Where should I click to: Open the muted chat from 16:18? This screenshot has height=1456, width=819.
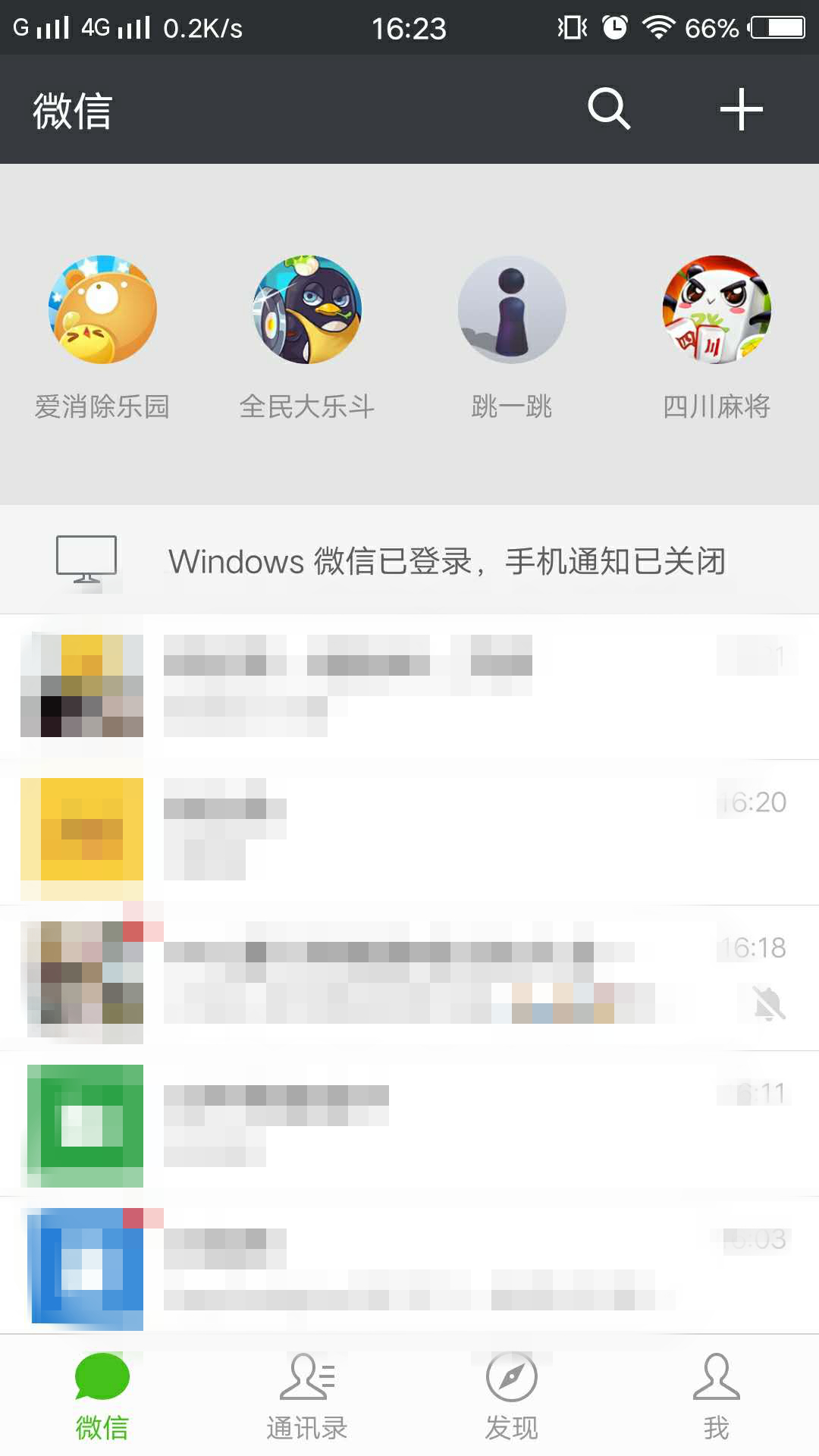409,977
